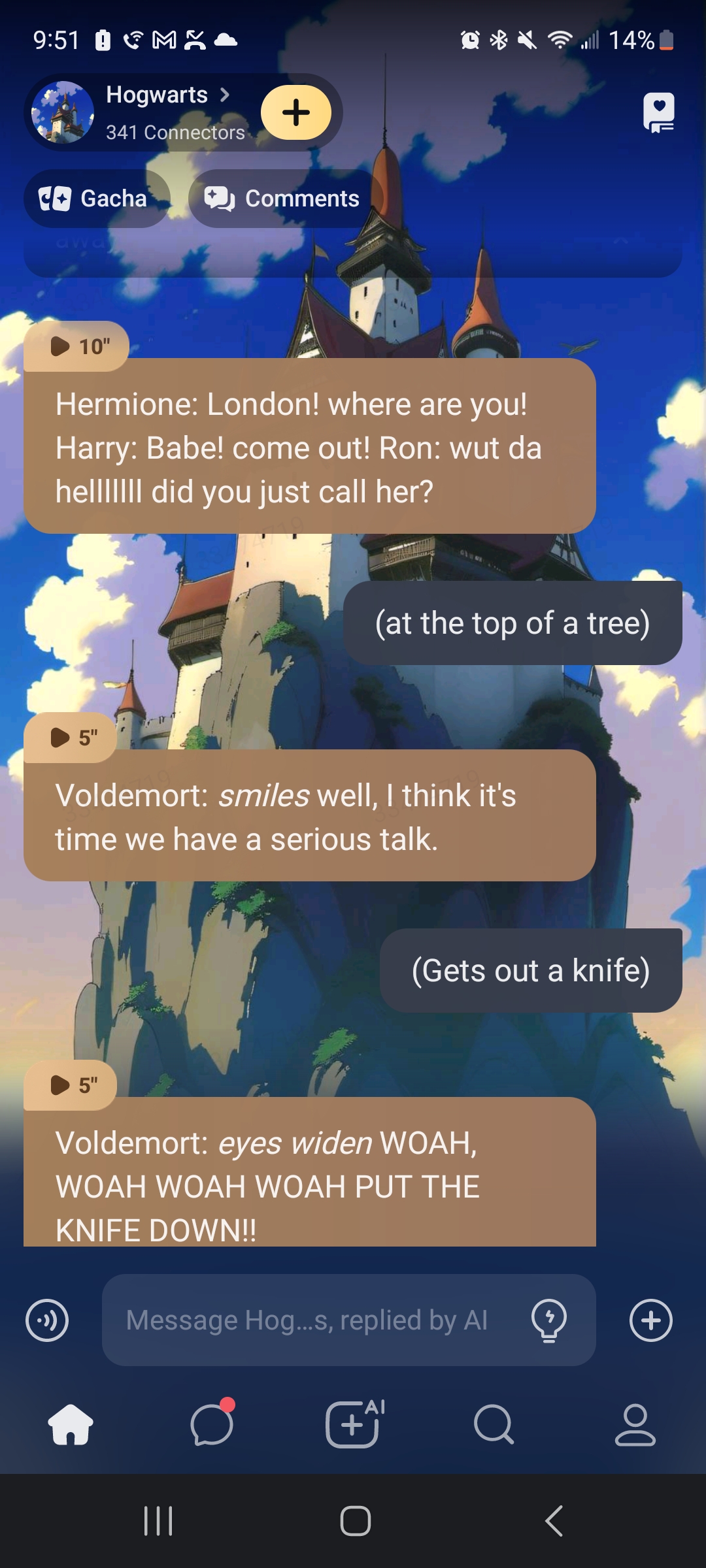
Task: Go to the Home tab
Action: point(71,1424)
